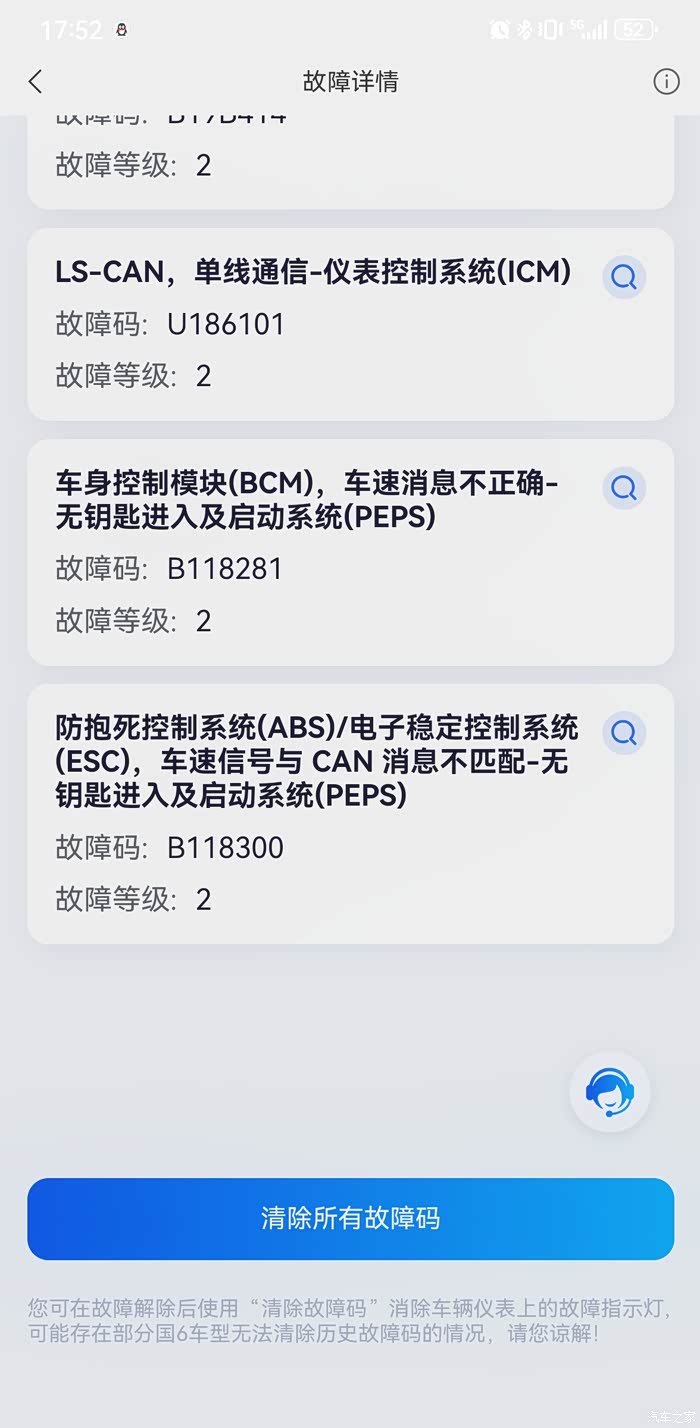Go back from the 故障详情 page
This screenshot has height=1428, width=700.
36,82
